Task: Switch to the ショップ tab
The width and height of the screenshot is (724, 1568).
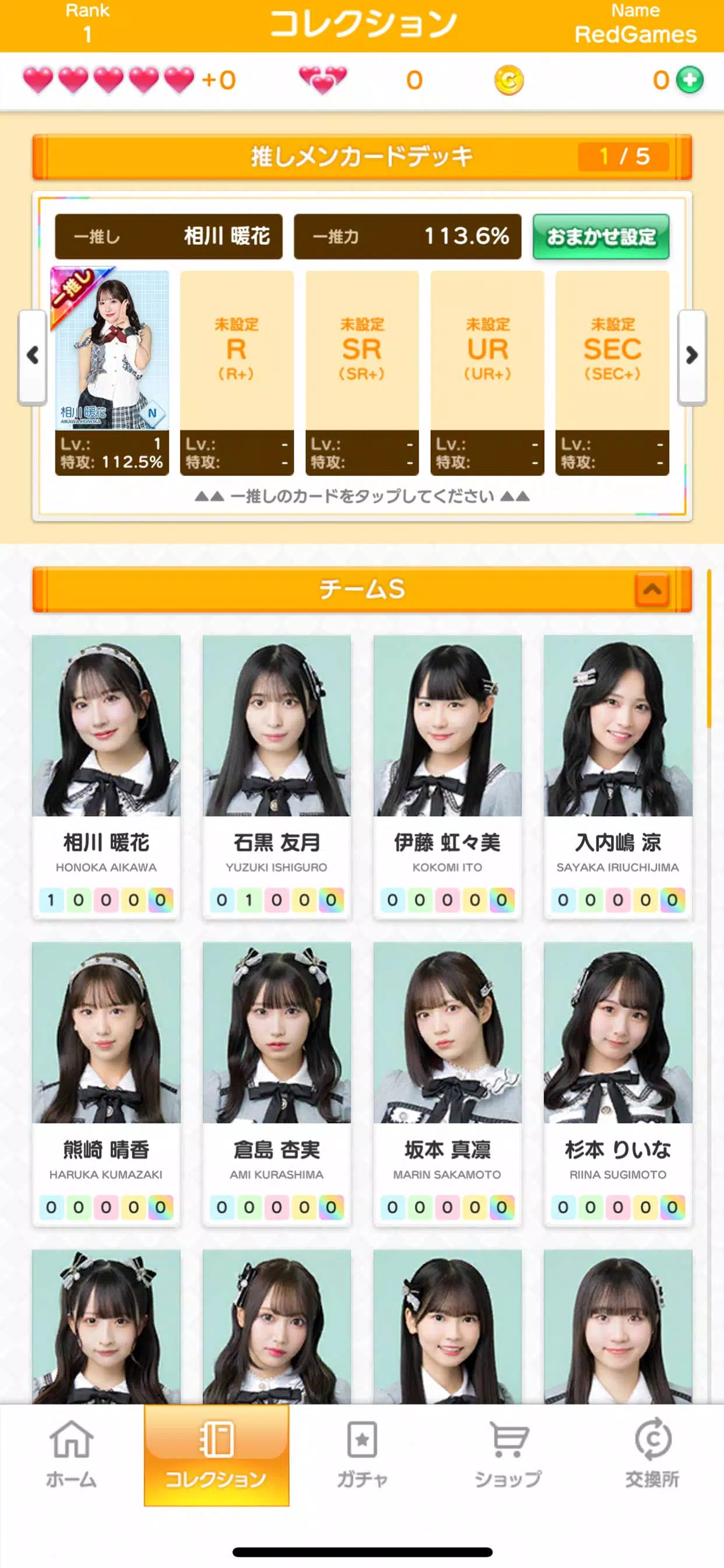Action: click(507, 1455)
